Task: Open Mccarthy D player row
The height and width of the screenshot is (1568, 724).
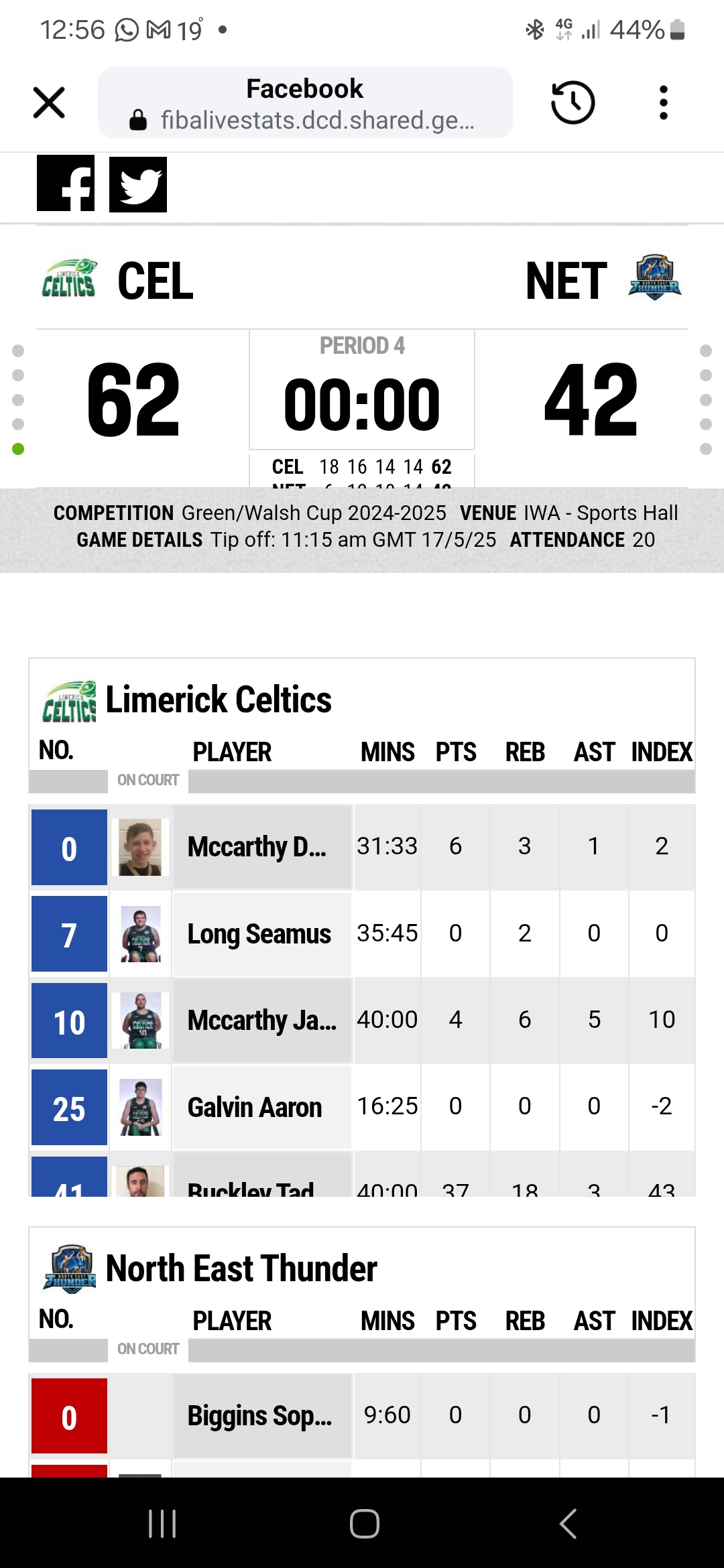Action: tap(362, 847)
